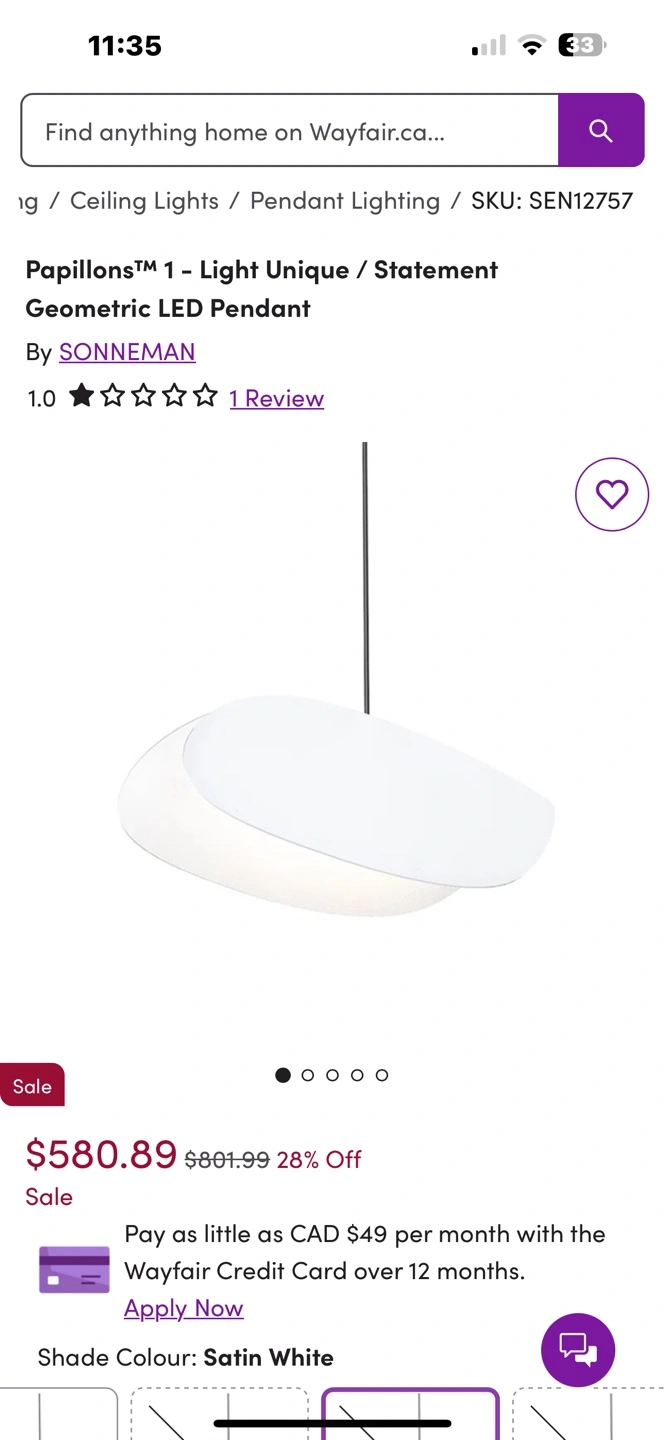The image size is (665, 1440).
Task: Open the Ceiling Lights breadcrumb
Action: 144,201
